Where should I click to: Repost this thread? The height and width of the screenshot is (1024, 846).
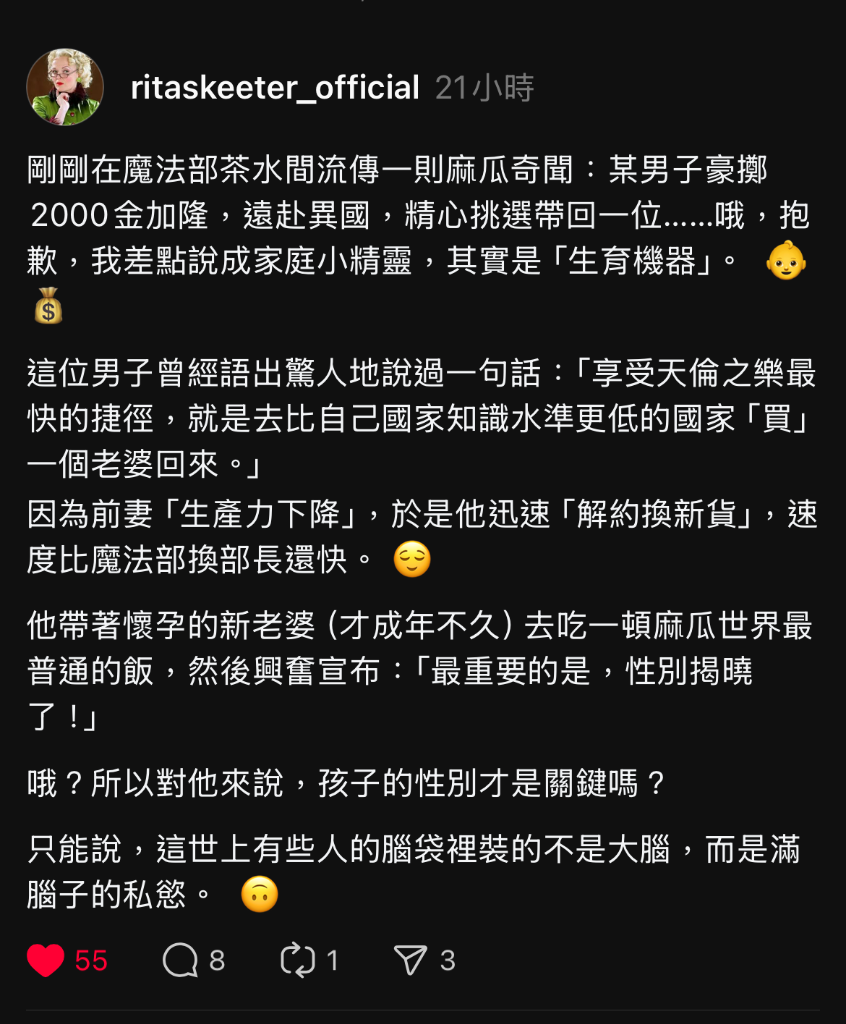[x=298, y=961]
